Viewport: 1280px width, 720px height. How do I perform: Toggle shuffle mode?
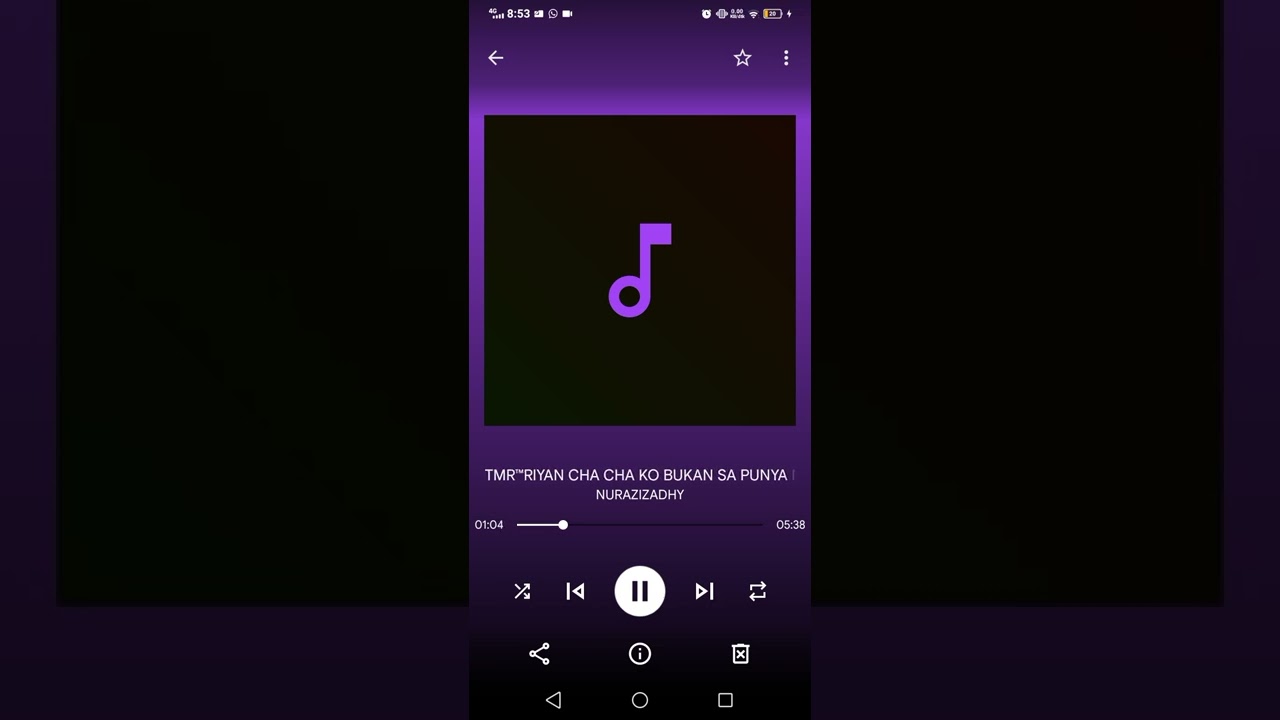click(x=522, y=592)
